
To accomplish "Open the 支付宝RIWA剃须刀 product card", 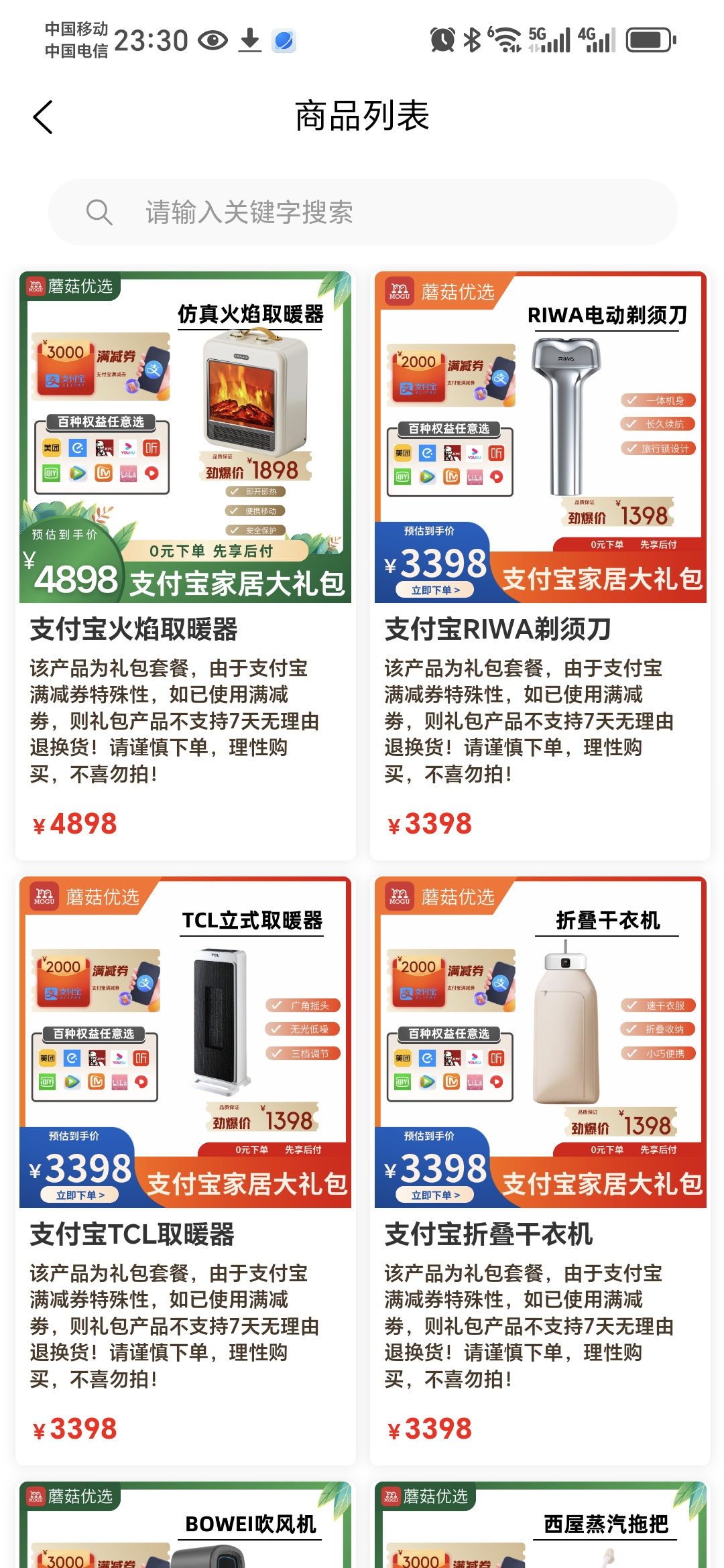I will pyautogui.click(x=540, y=565).
